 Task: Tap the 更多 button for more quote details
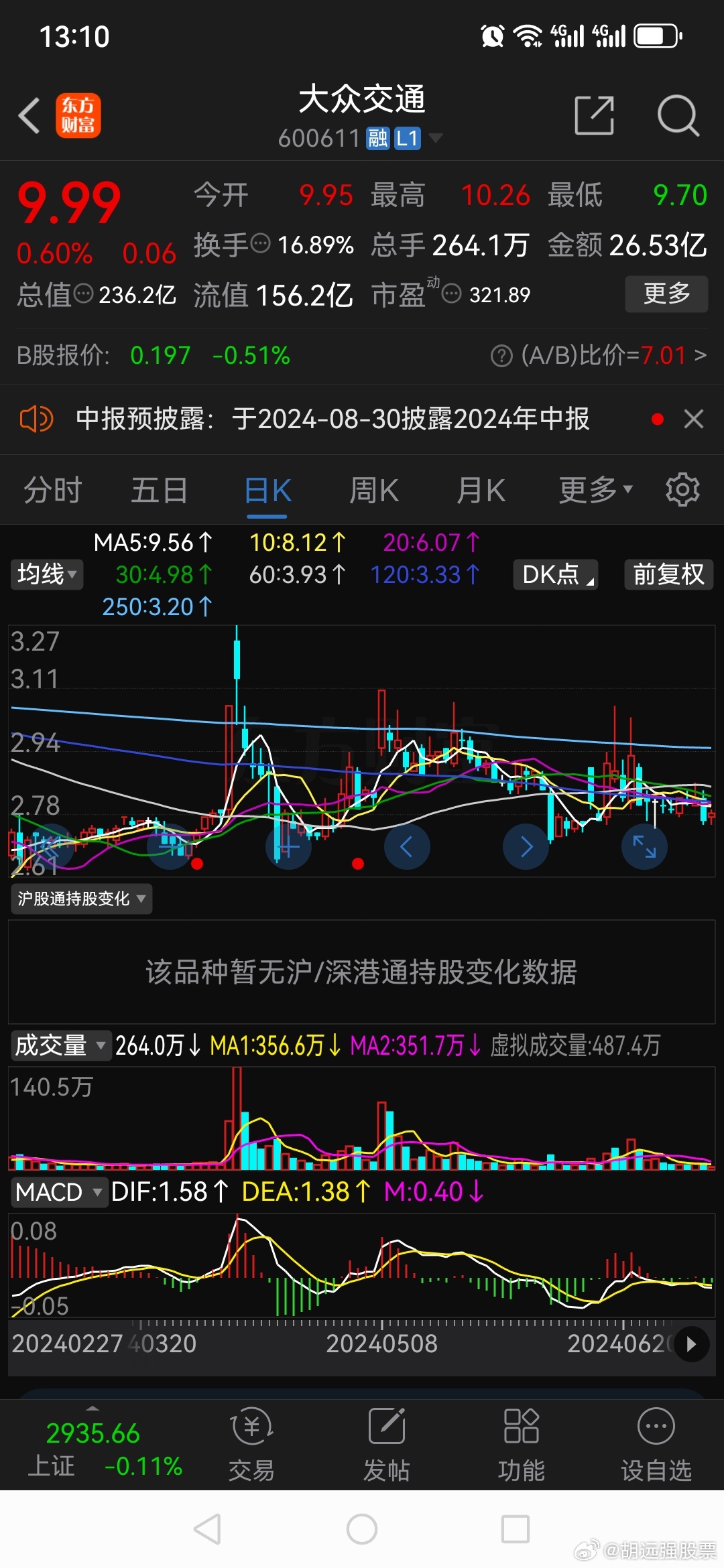tap(666, 293)
